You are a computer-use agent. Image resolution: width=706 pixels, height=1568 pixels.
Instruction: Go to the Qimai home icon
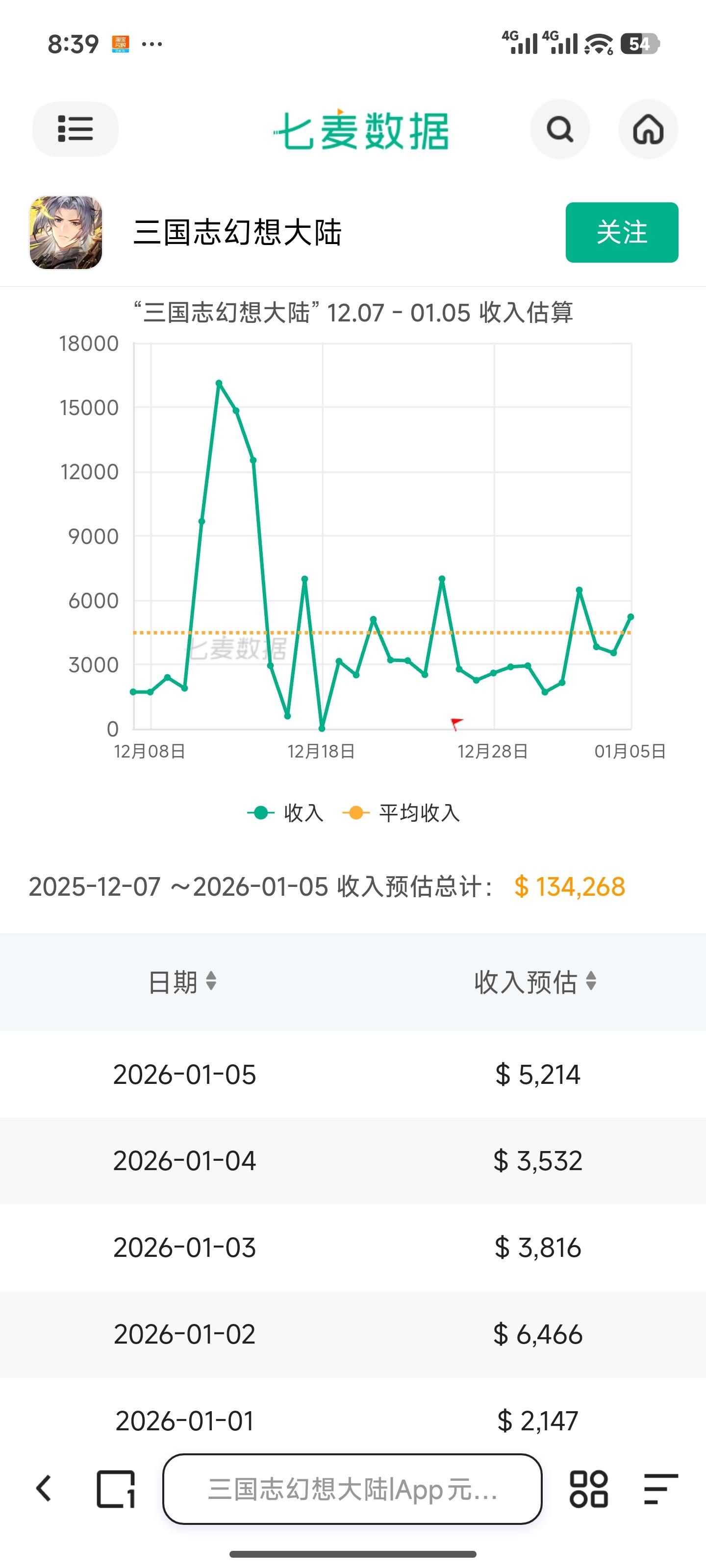point(648,129)
